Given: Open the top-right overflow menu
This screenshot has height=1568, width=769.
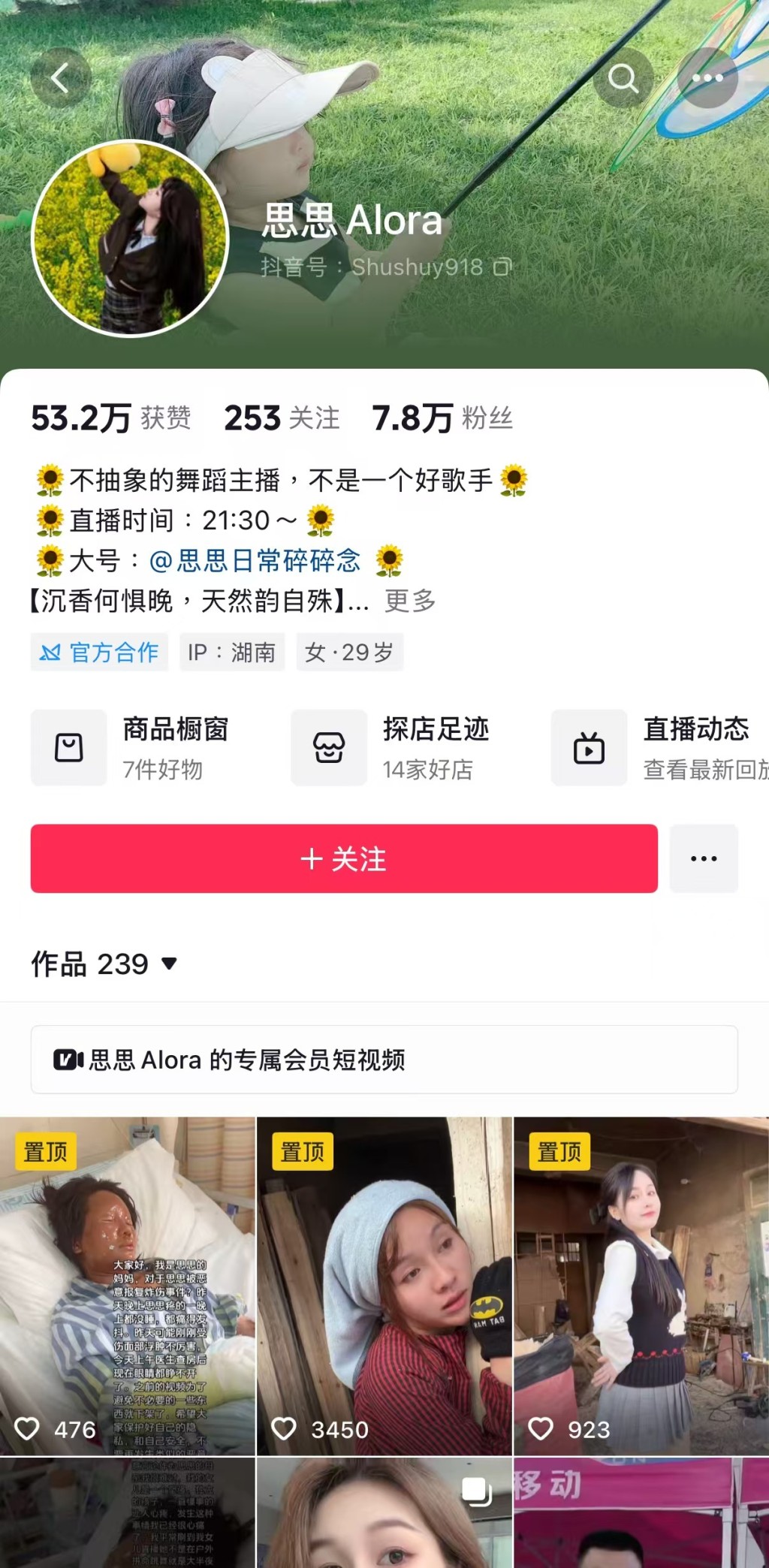Looking at the screenshot, I should coord(707,78).
